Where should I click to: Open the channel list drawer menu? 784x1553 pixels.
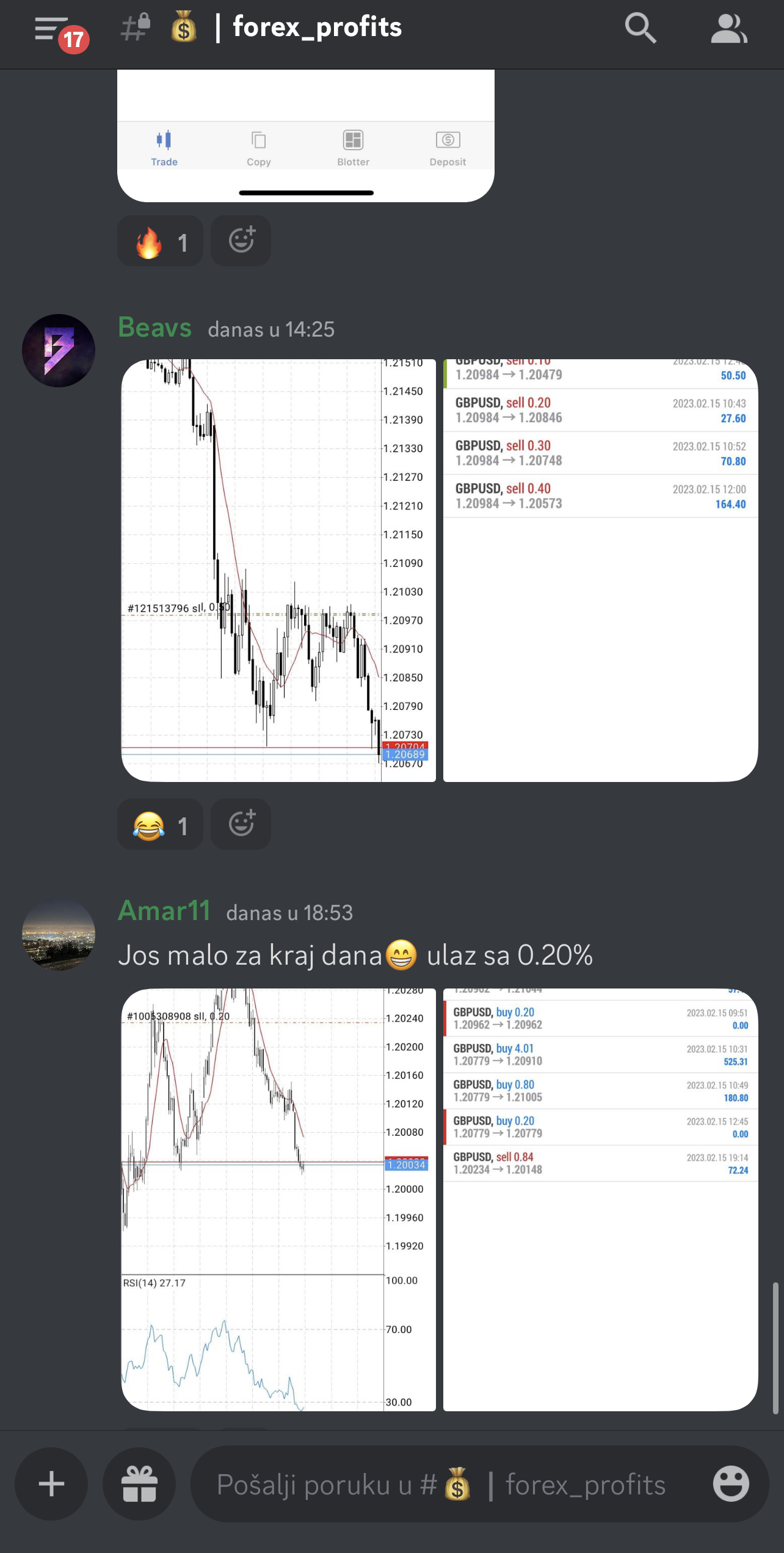pyautogui.click(x=53, y=29)
